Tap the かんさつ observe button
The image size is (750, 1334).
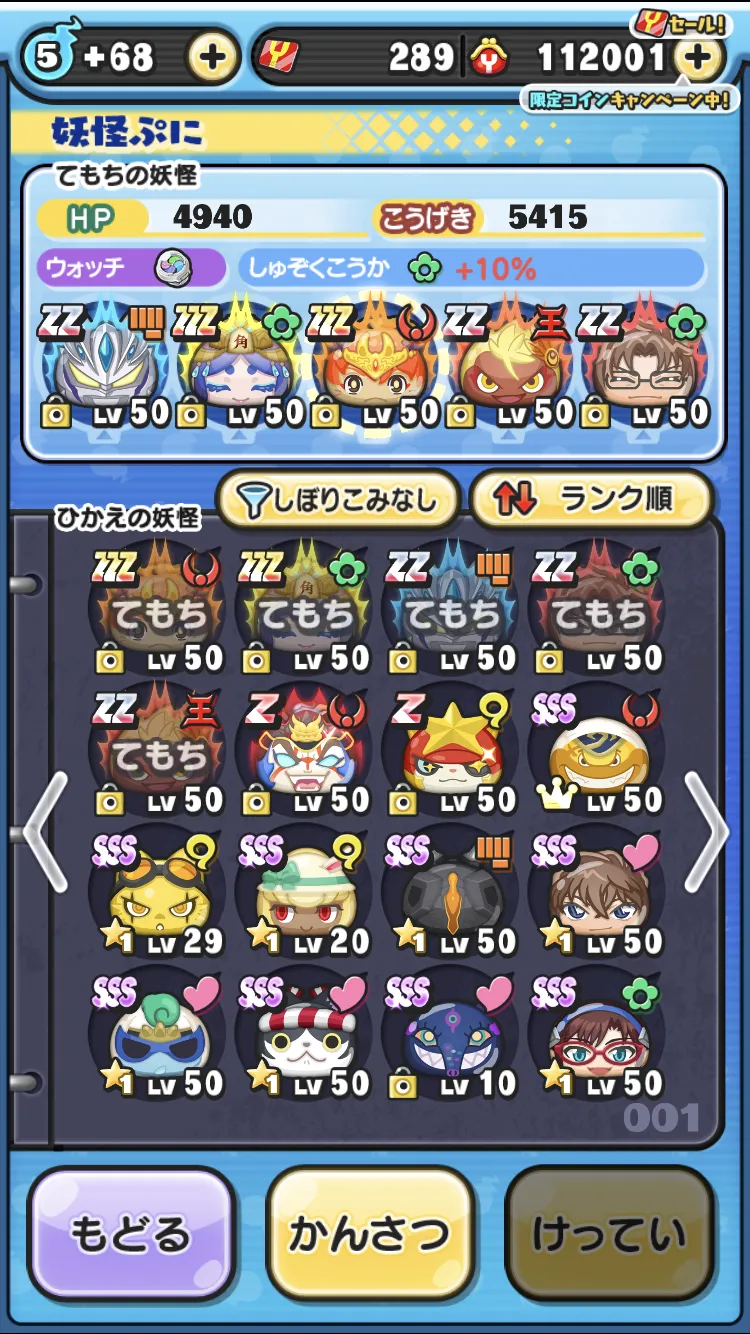pyautogui.click(x=369, y=1234)
